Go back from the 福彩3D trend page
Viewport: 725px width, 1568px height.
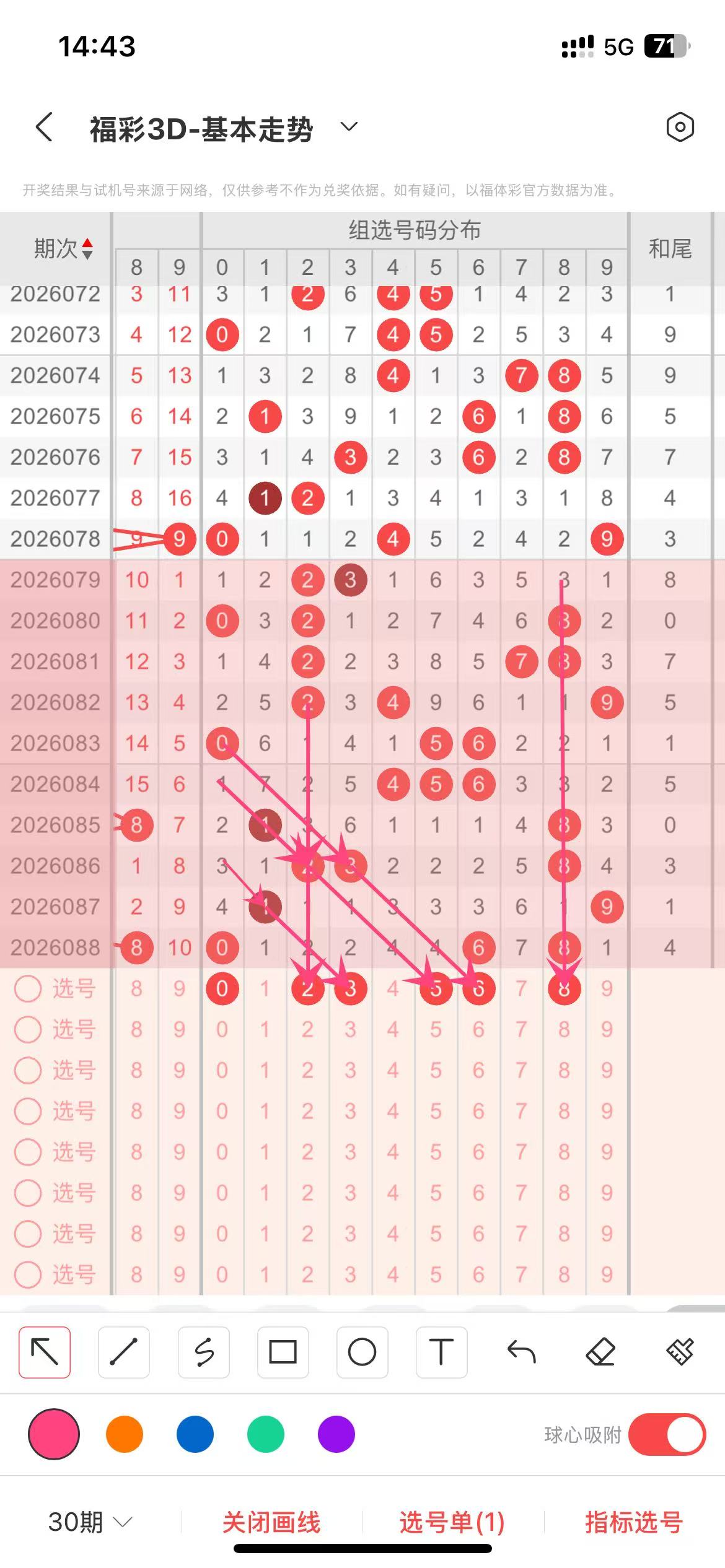tap(44, 127)
